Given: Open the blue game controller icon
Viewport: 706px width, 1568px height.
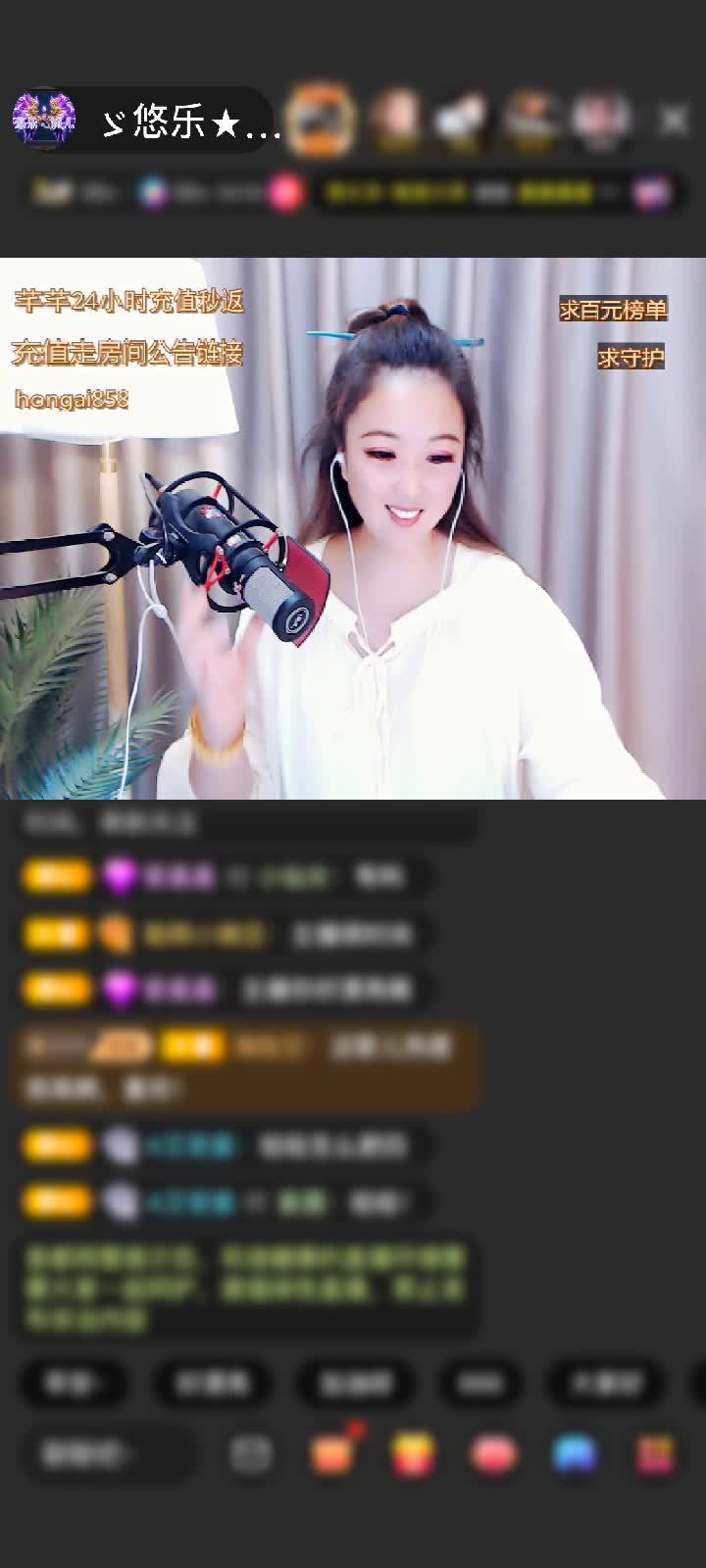Looking at the screenshot, I should click(x=575, y=1453).
